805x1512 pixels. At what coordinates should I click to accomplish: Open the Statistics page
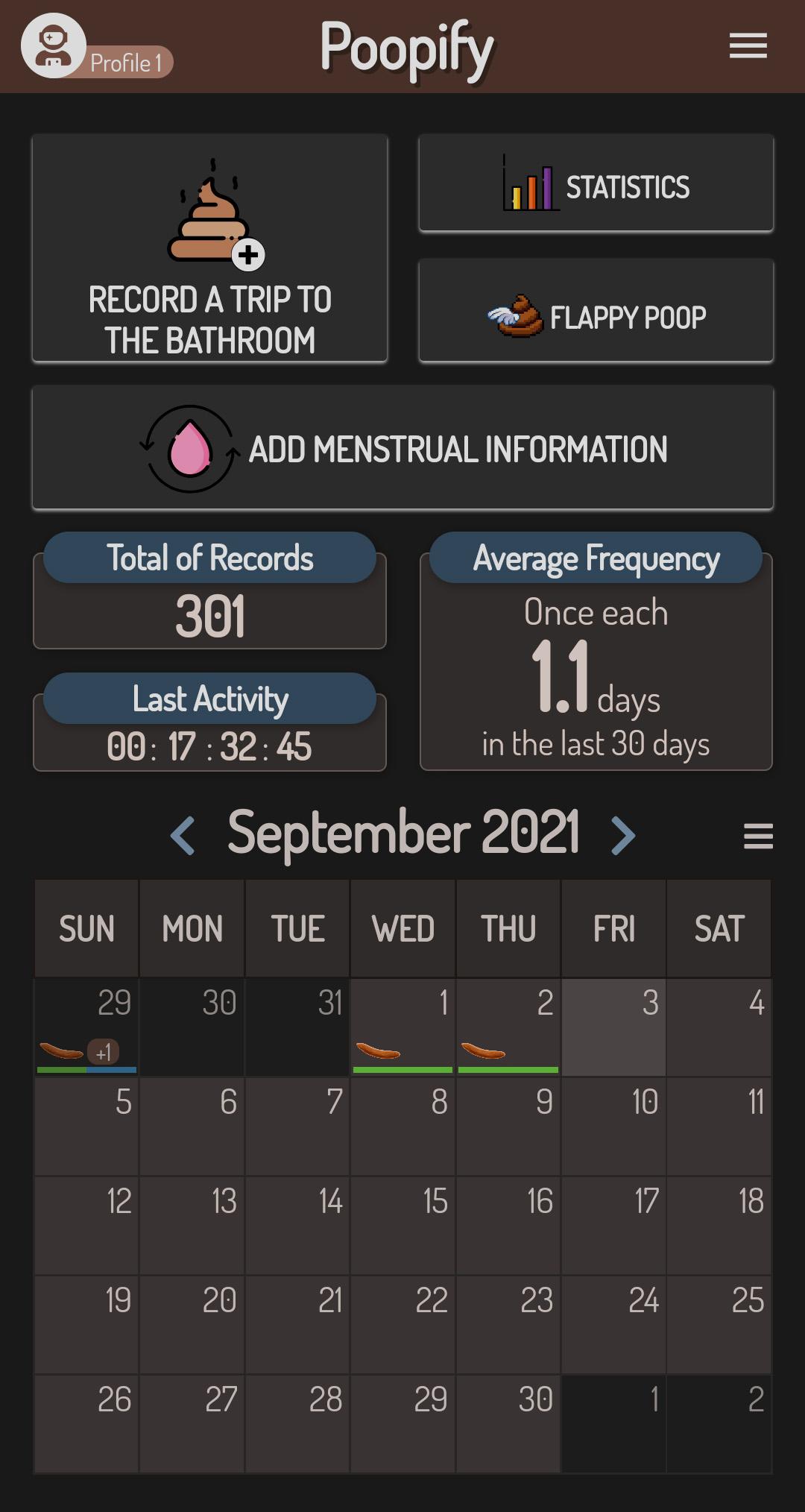596,185
